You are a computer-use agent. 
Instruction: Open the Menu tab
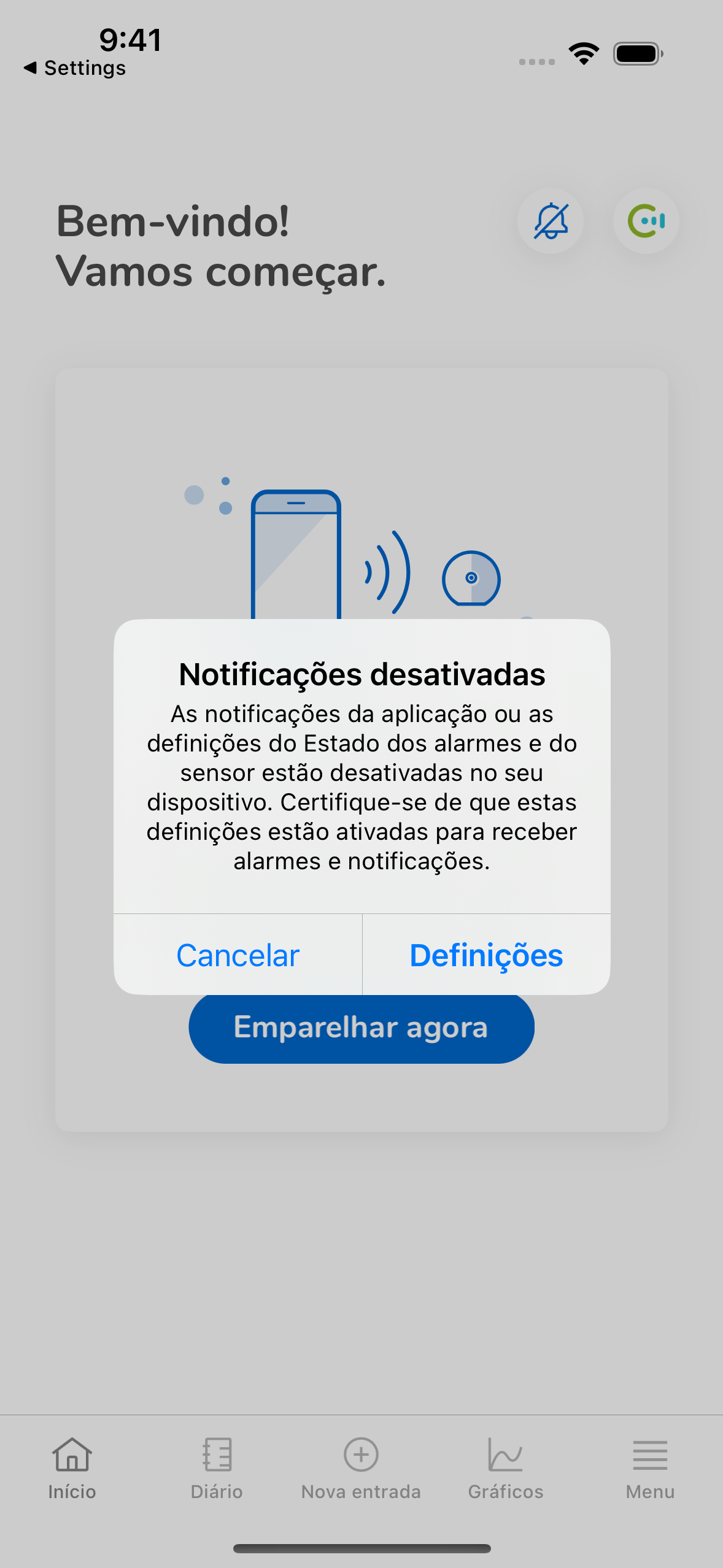tap(650, 1472)
